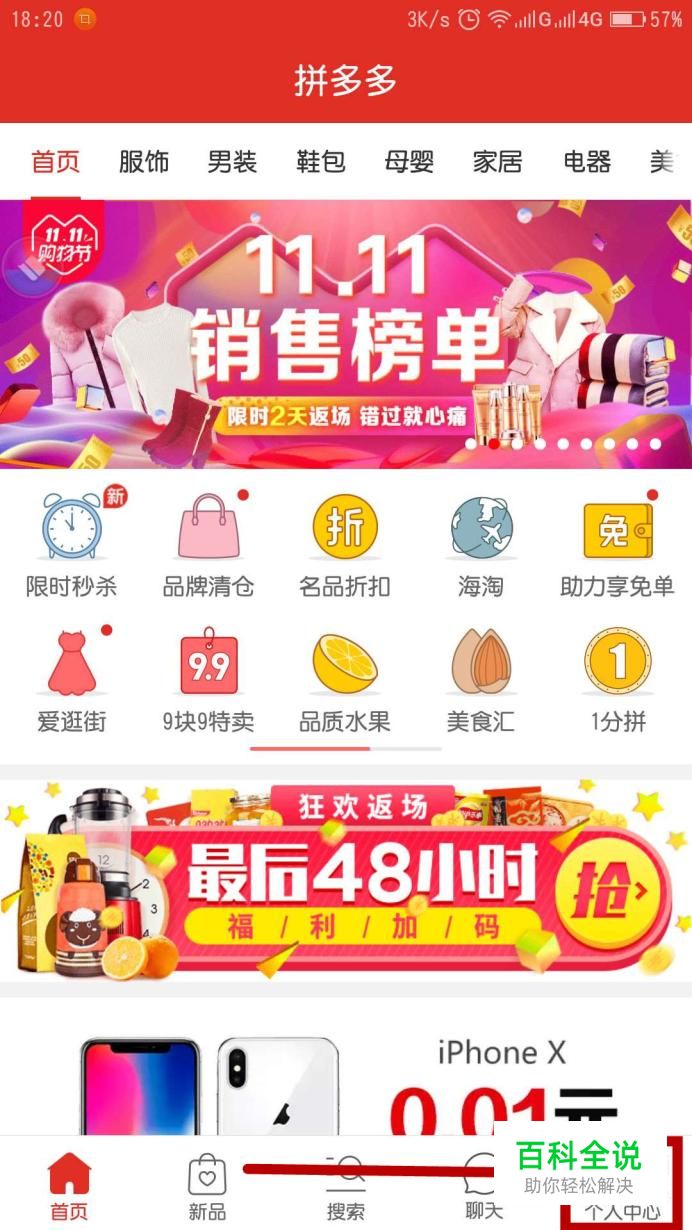The image size is (692, 1230).
Task: Go to the 家居 category tab
Action: (498, 162)
